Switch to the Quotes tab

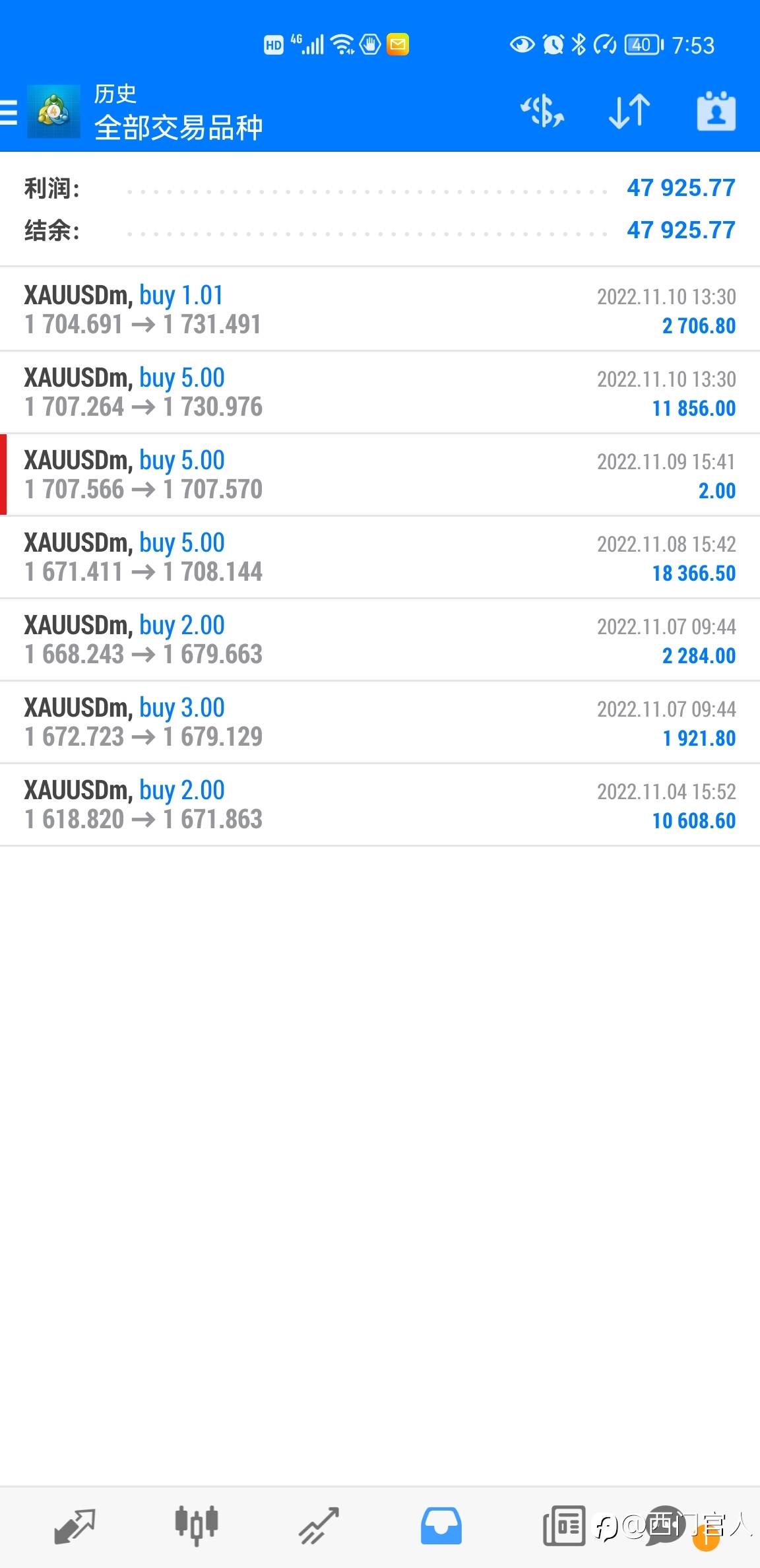click(75, 1526)
